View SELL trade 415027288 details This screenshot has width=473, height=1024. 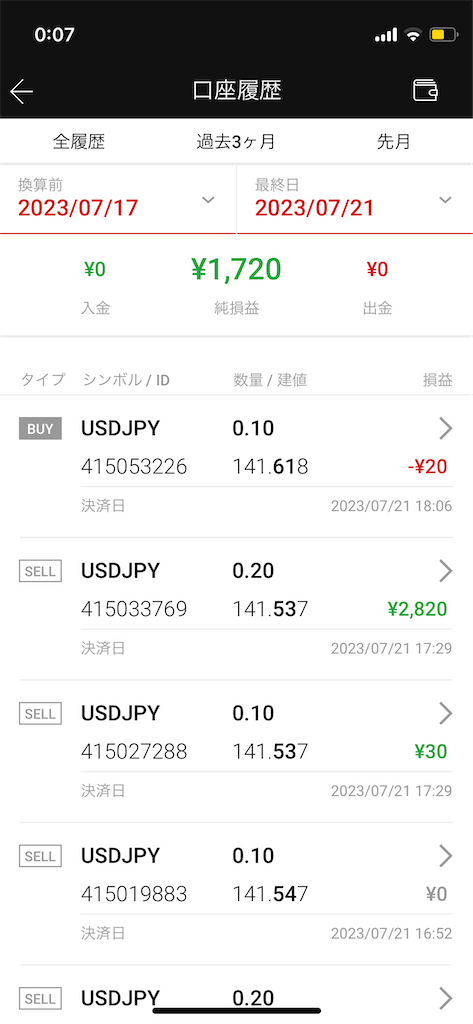click(x=236, y=751)
